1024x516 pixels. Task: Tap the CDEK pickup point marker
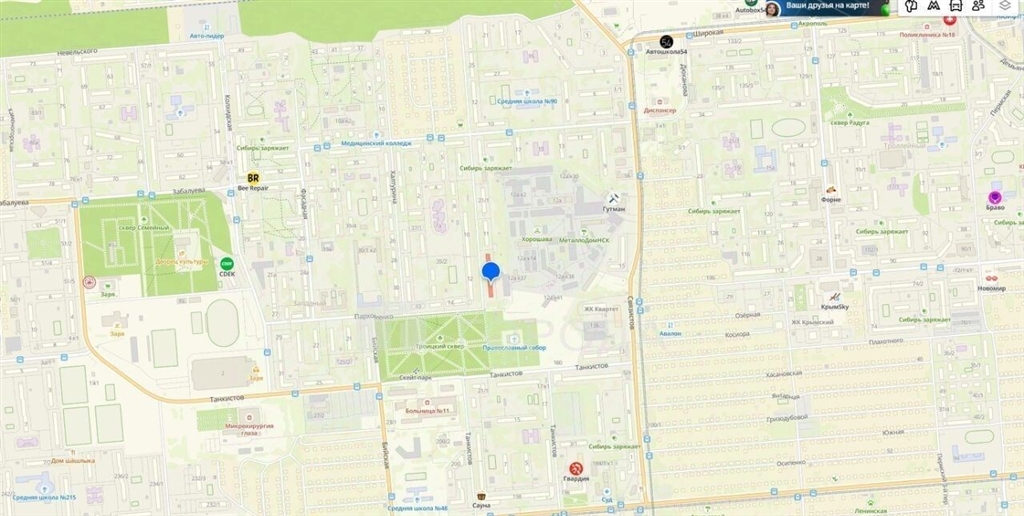pyautogui.click(x=226, y=265)
